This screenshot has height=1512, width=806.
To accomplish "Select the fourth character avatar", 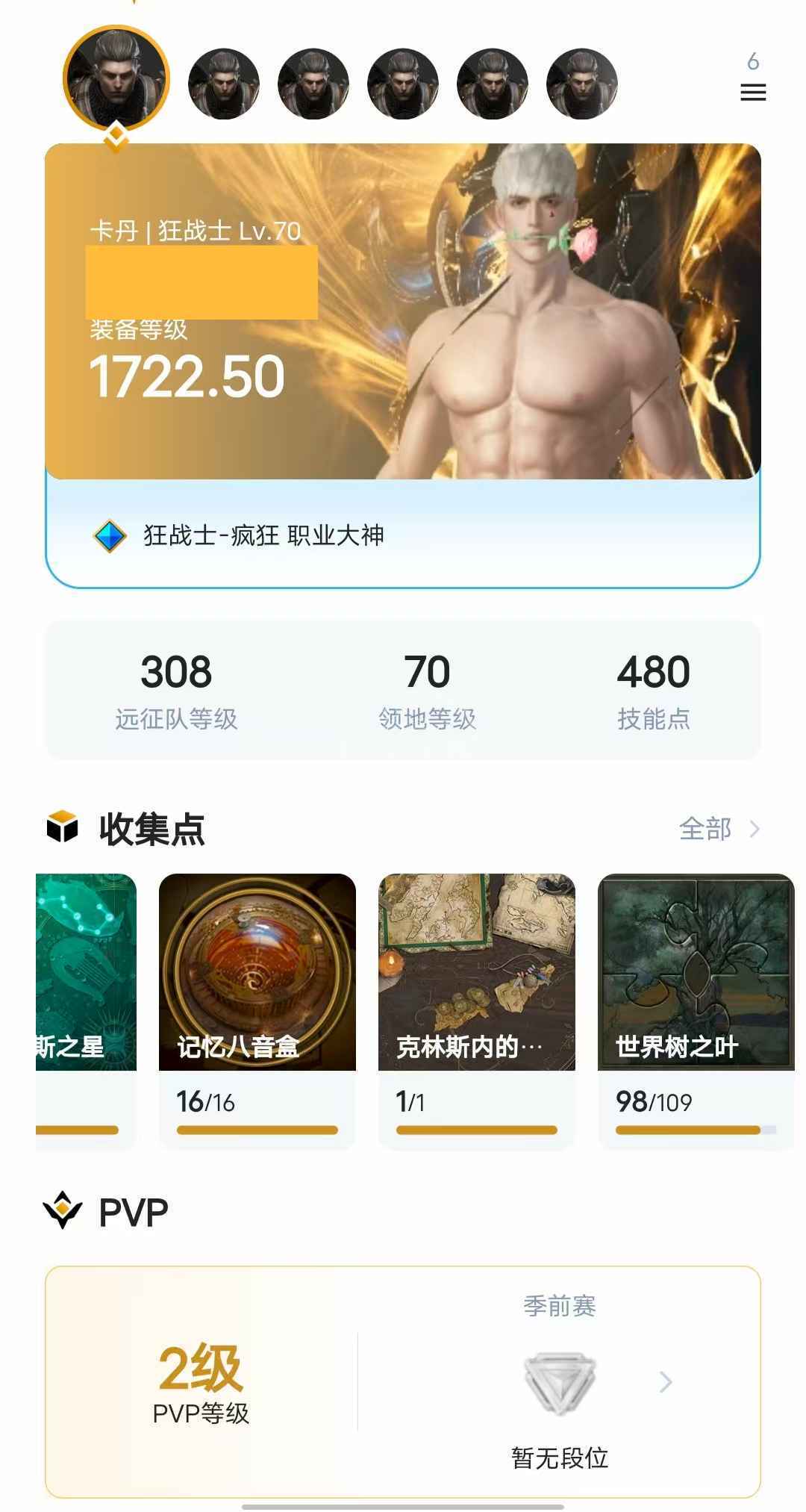I will click(403, 84).
